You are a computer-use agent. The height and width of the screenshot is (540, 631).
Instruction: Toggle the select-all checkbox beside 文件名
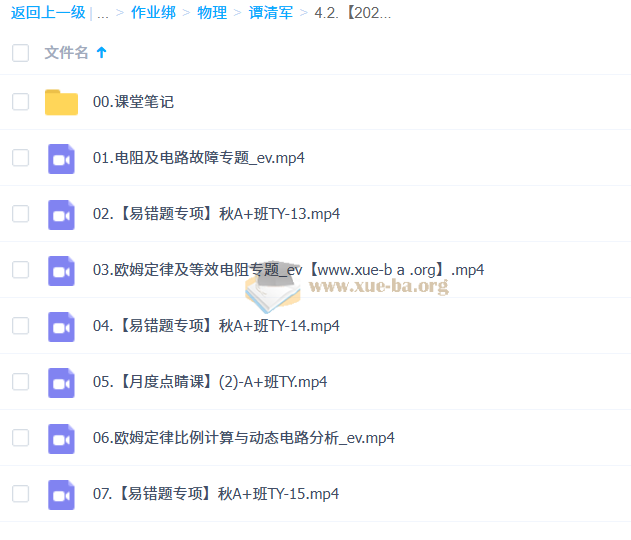(20, 53)
